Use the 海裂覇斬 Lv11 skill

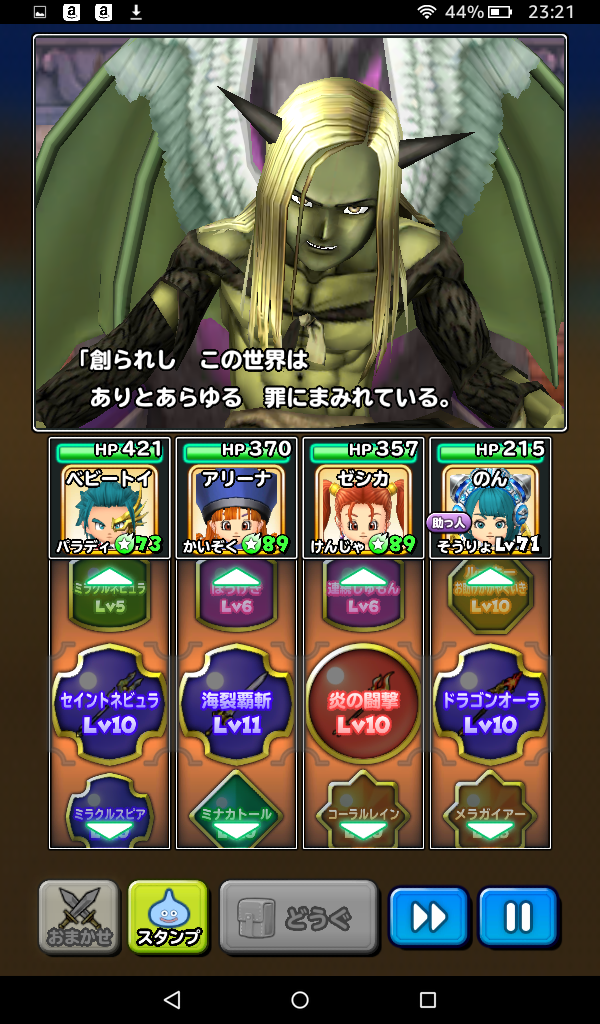tap(236, 709)
